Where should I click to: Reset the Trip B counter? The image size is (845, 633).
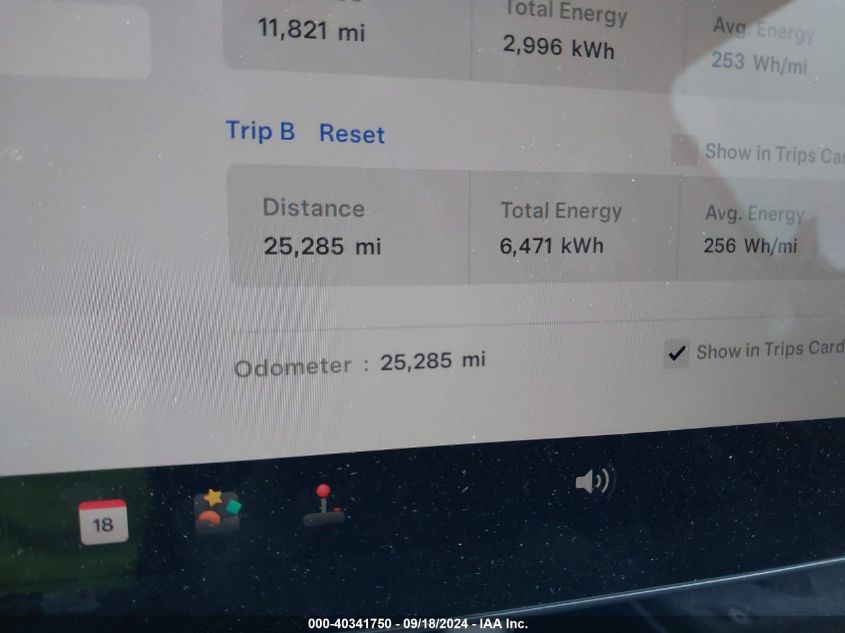(351, 134)
